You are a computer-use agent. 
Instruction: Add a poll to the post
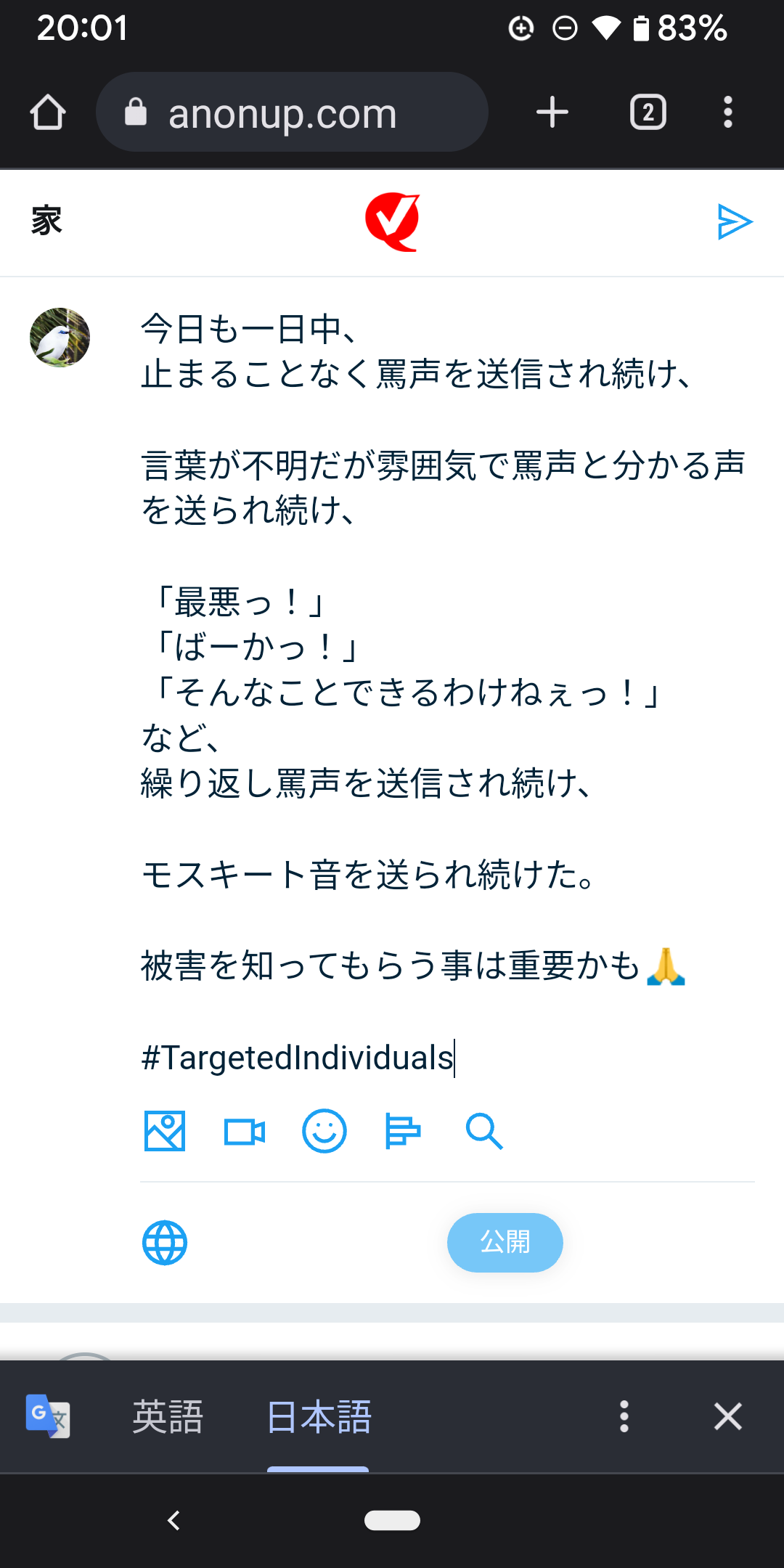coord(403,1131)
